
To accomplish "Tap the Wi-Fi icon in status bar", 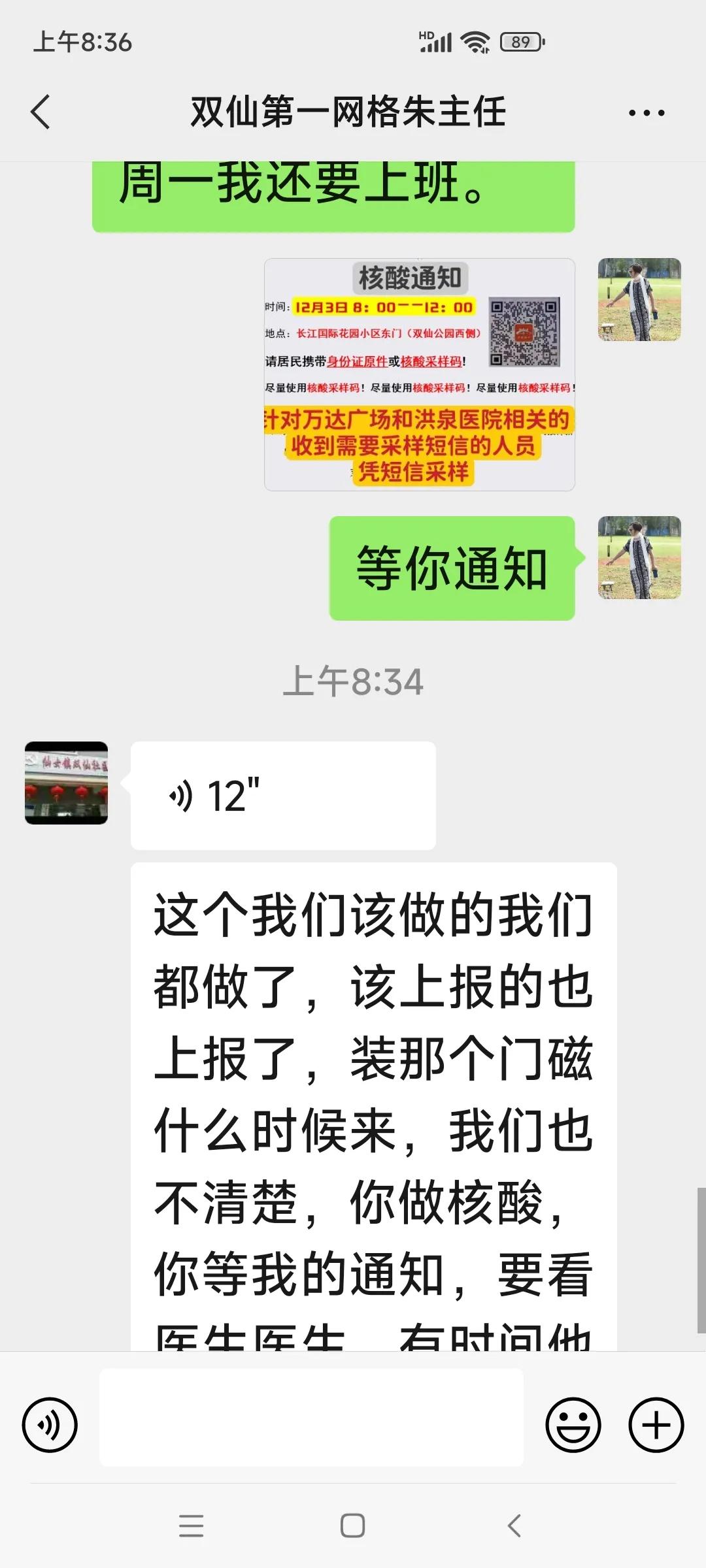I will click(473, 41).
